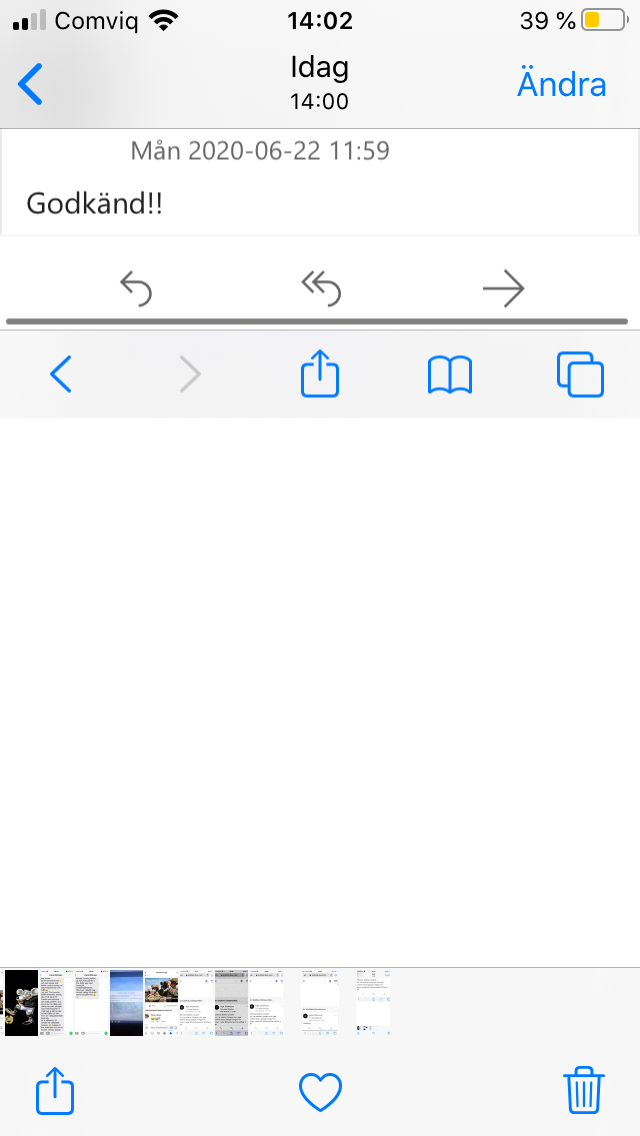The image size is (640, 1136).
Task: Go back to the photo library
Action: tap(31, 84)
